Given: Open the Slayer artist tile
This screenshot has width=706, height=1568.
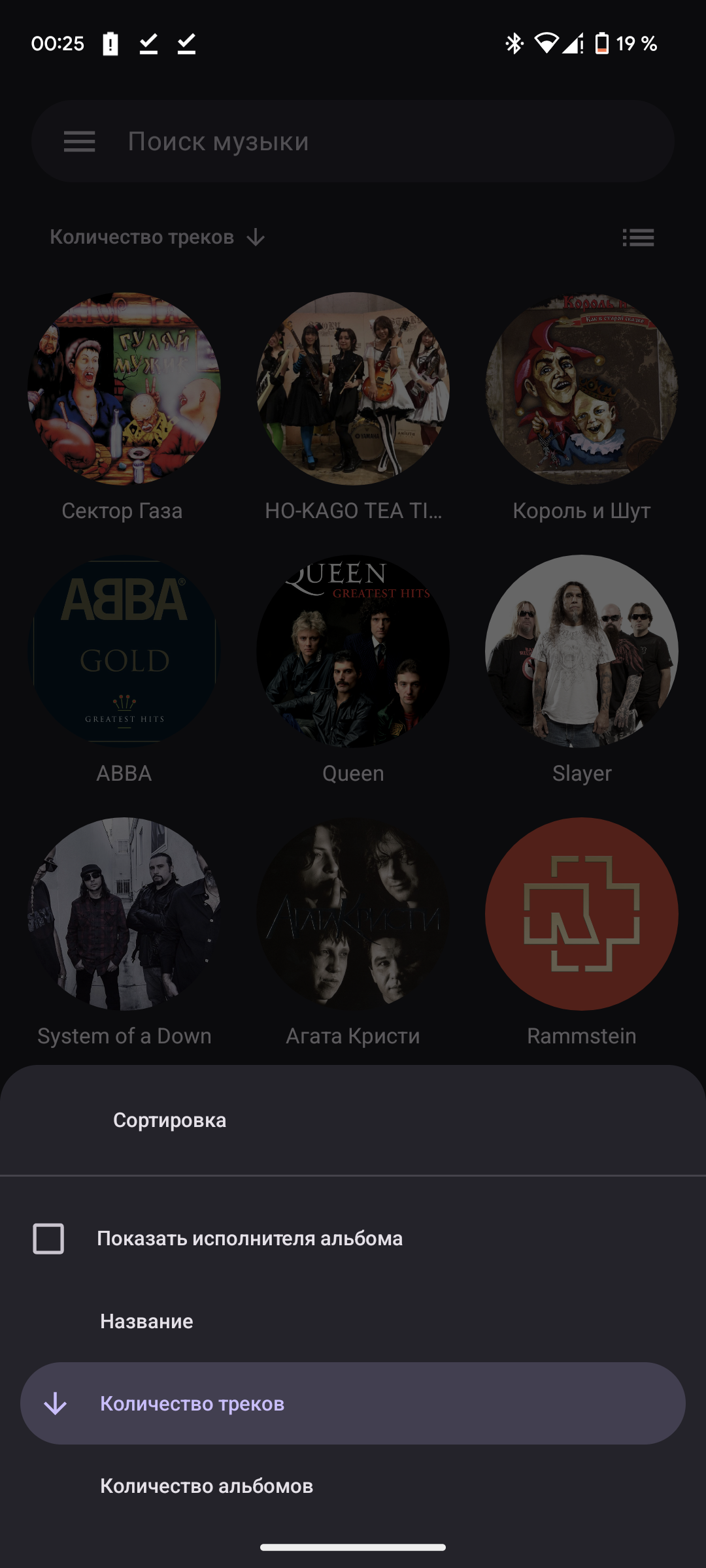Looking at the screenshot, I should coord(582,651).
